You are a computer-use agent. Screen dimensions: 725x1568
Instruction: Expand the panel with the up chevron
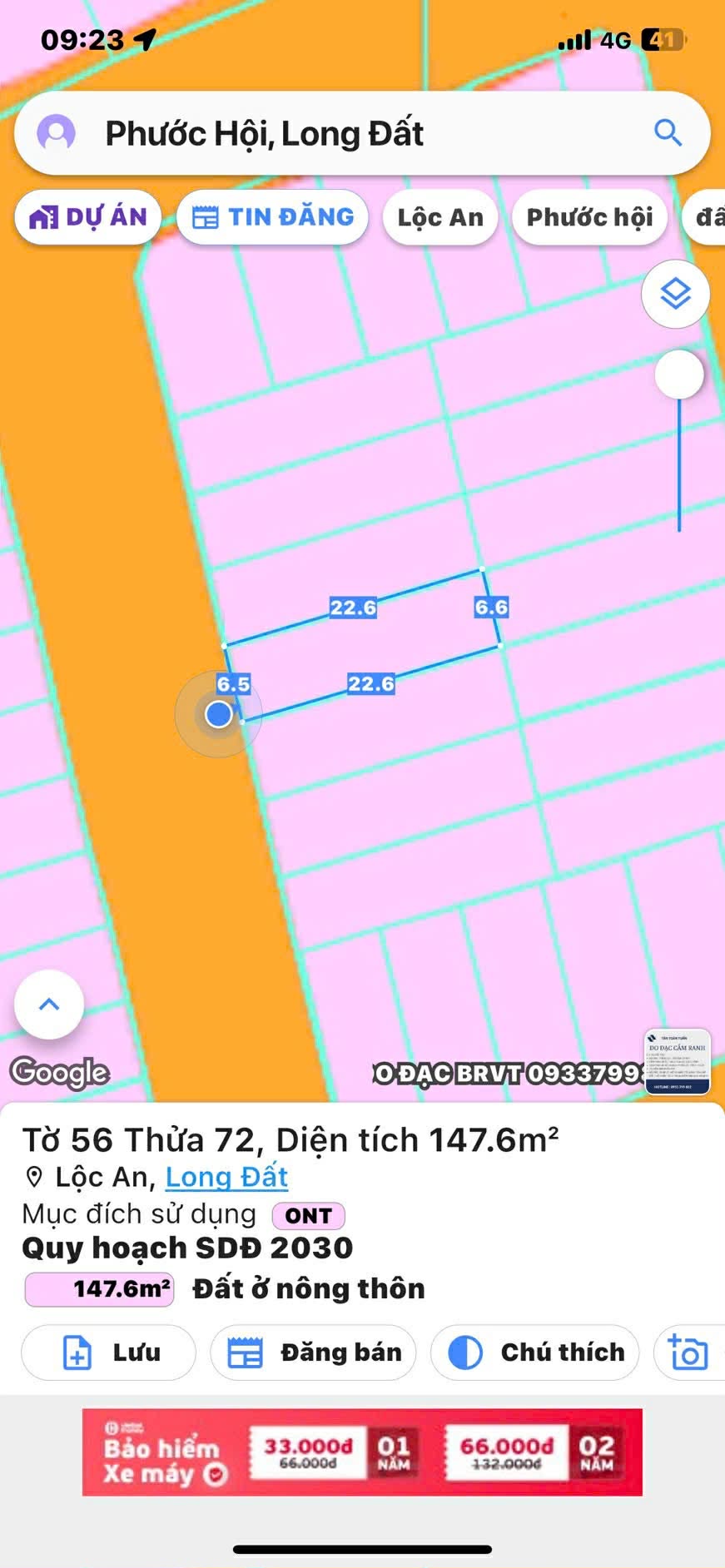click(x=49, y=1005)
